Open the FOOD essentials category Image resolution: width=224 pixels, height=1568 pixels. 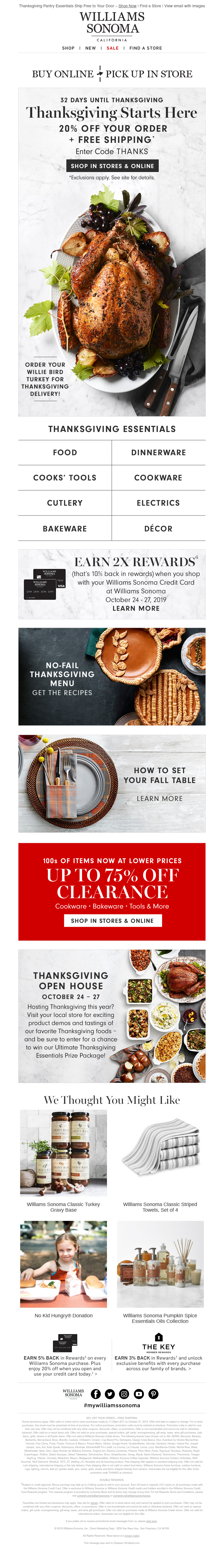[65, 452]
